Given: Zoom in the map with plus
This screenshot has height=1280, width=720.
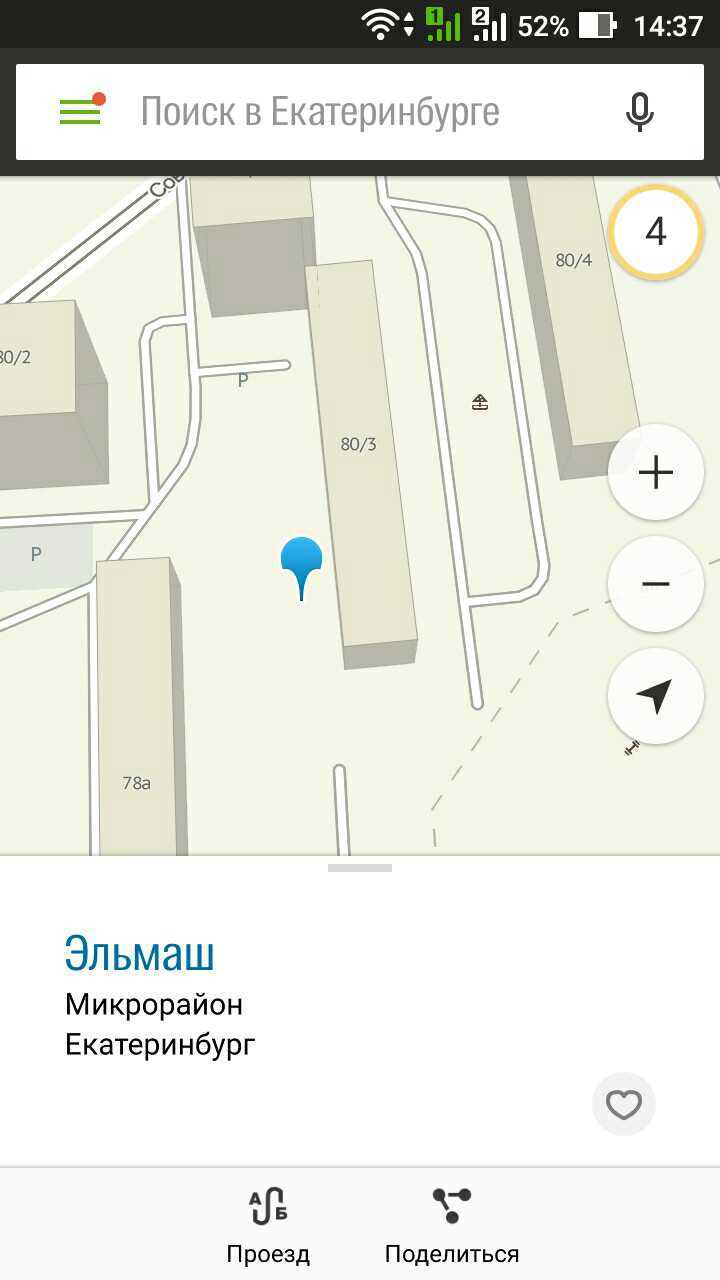Looking at the screenshot, I should coord(656,472).
